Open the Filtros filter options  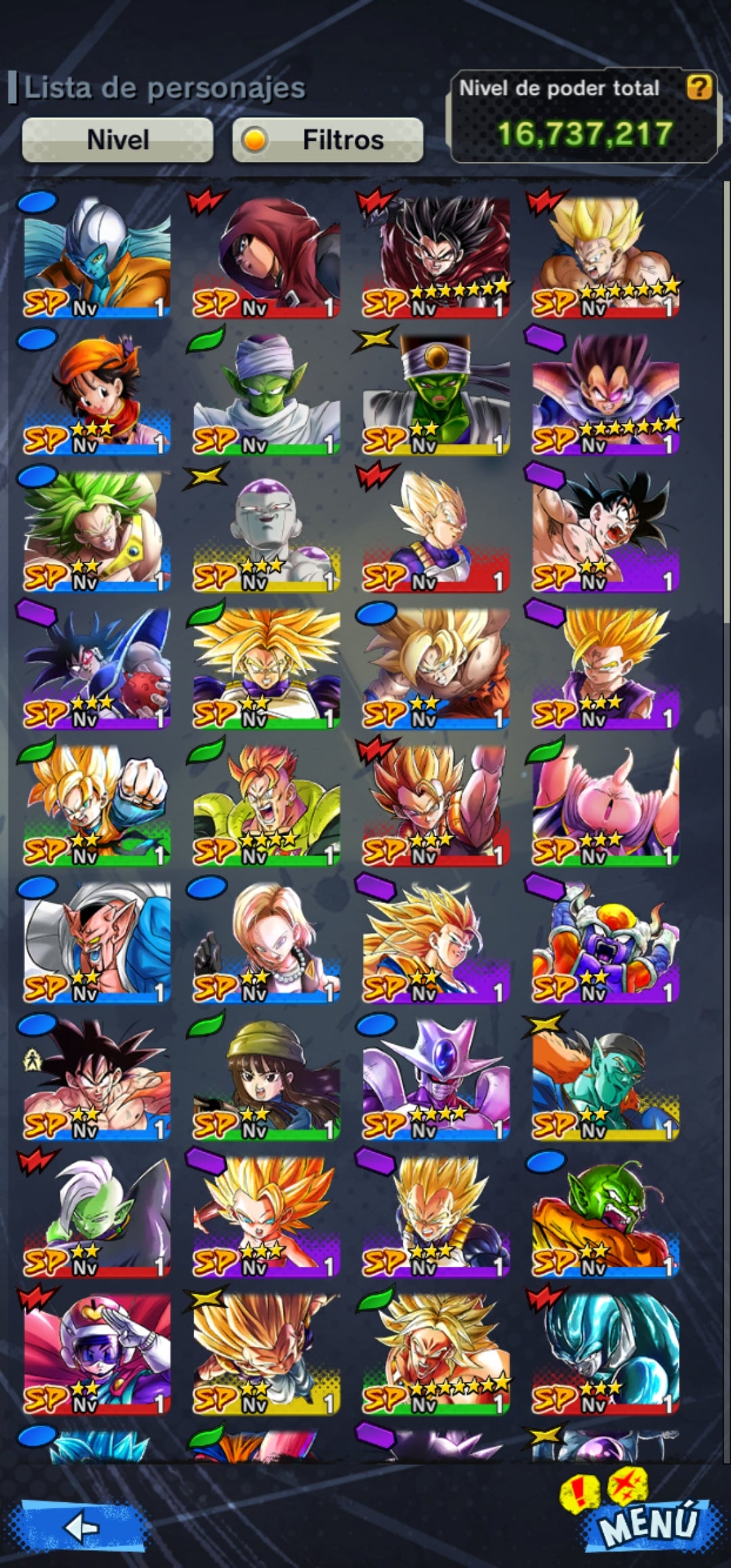point(328,140)
